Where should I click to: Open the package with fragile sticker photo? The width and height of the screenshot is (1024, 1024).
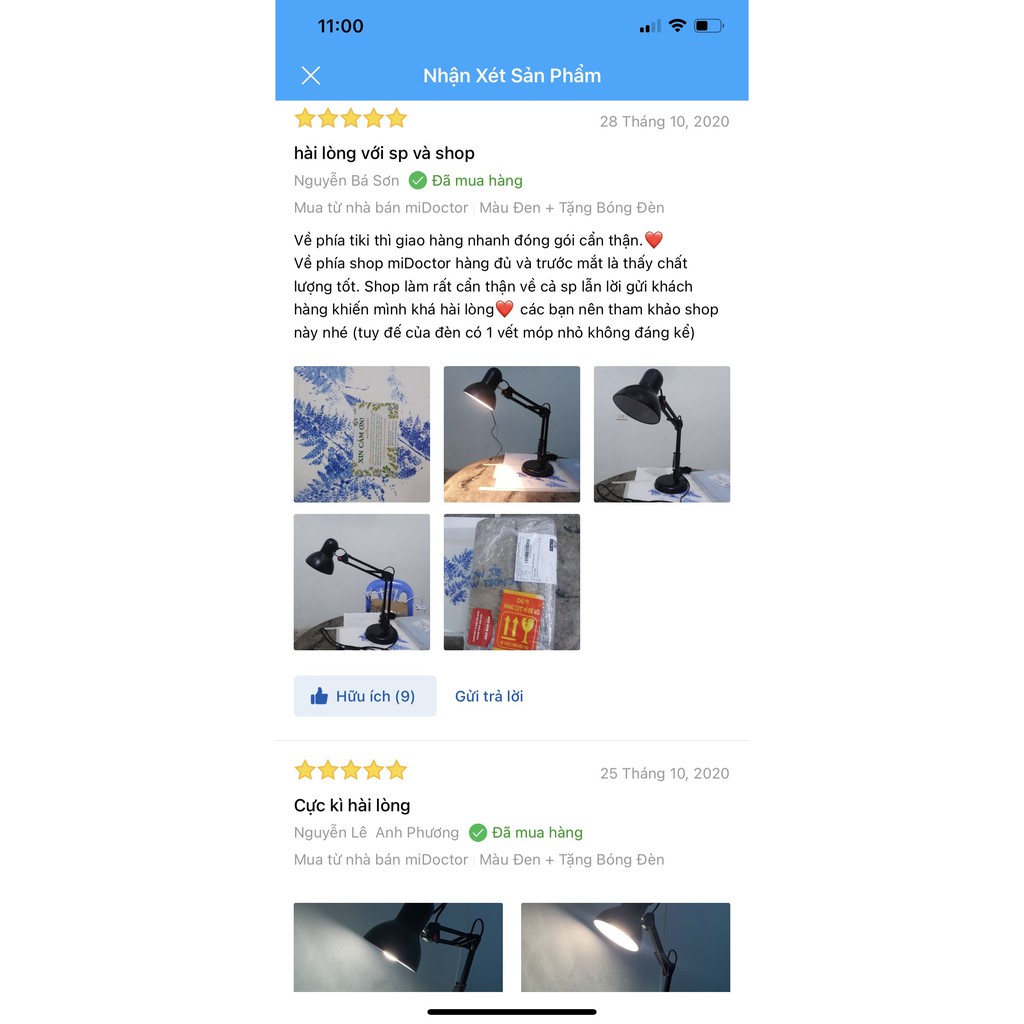[x=512, y=582]
